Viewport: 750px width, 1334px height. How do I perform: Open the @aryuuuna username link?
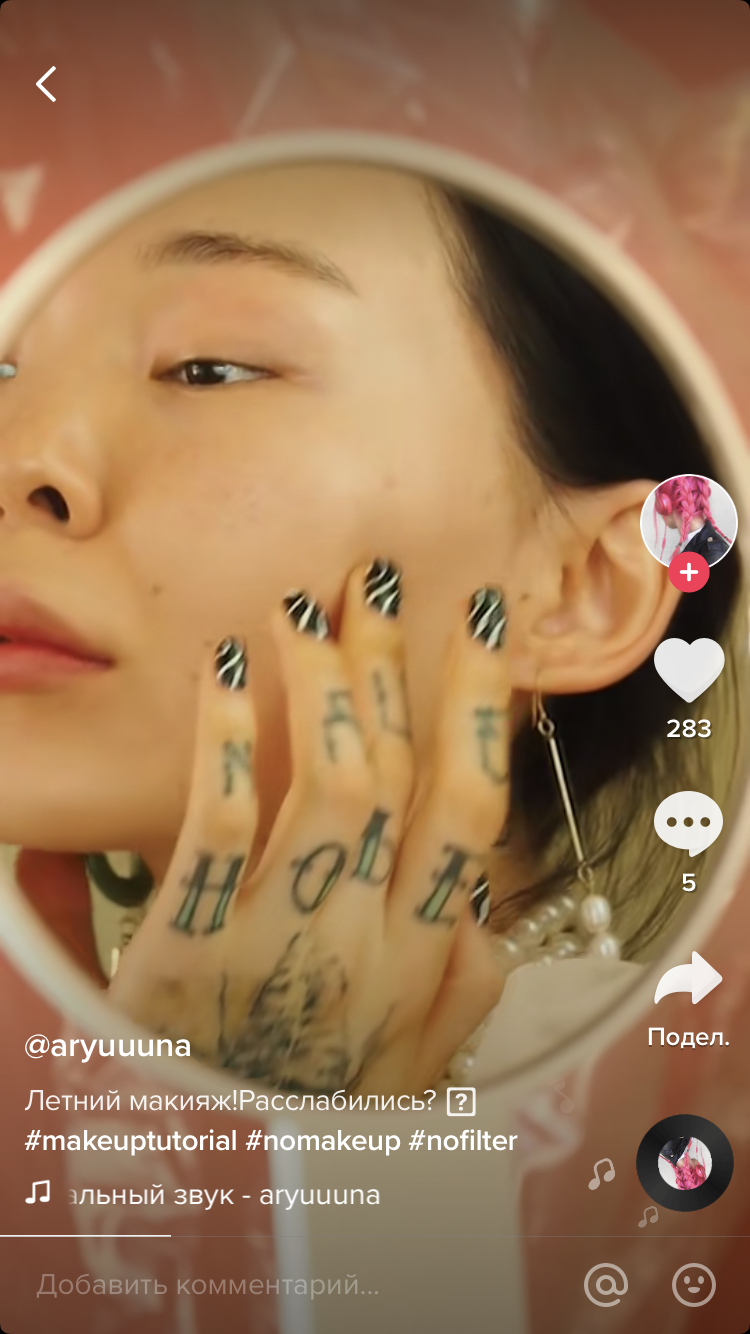108,1046
